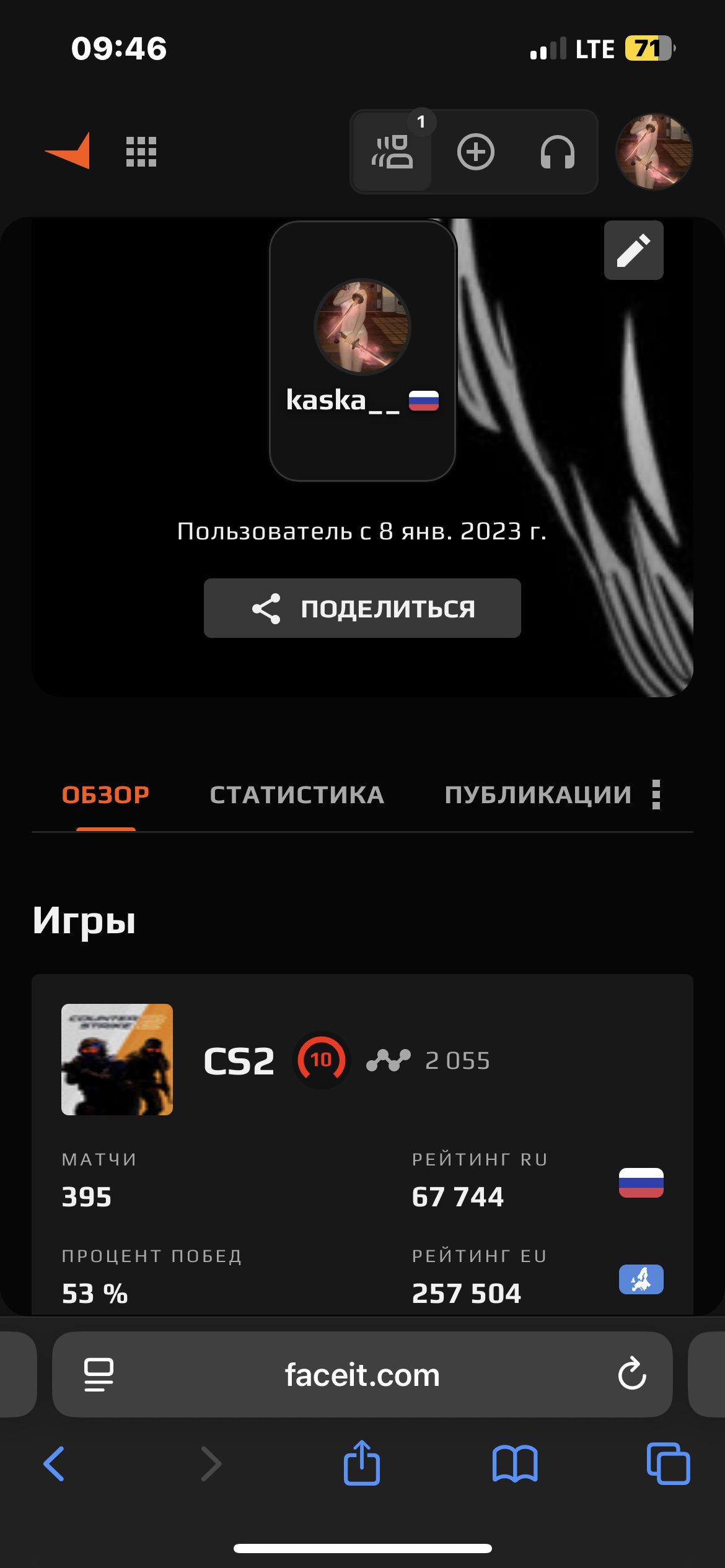Open more tabs via three-dot menu
Viewport: 725px width, 1568px height.
tap(656, 795)
